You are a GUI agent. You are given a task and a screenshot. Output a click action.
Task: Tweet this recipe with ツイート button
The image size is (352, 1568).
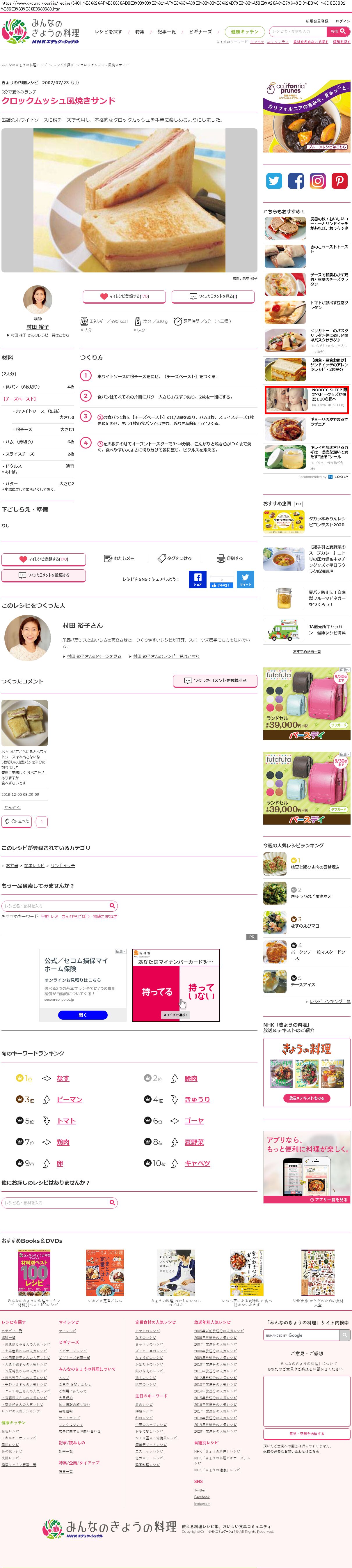pos(245,579)
